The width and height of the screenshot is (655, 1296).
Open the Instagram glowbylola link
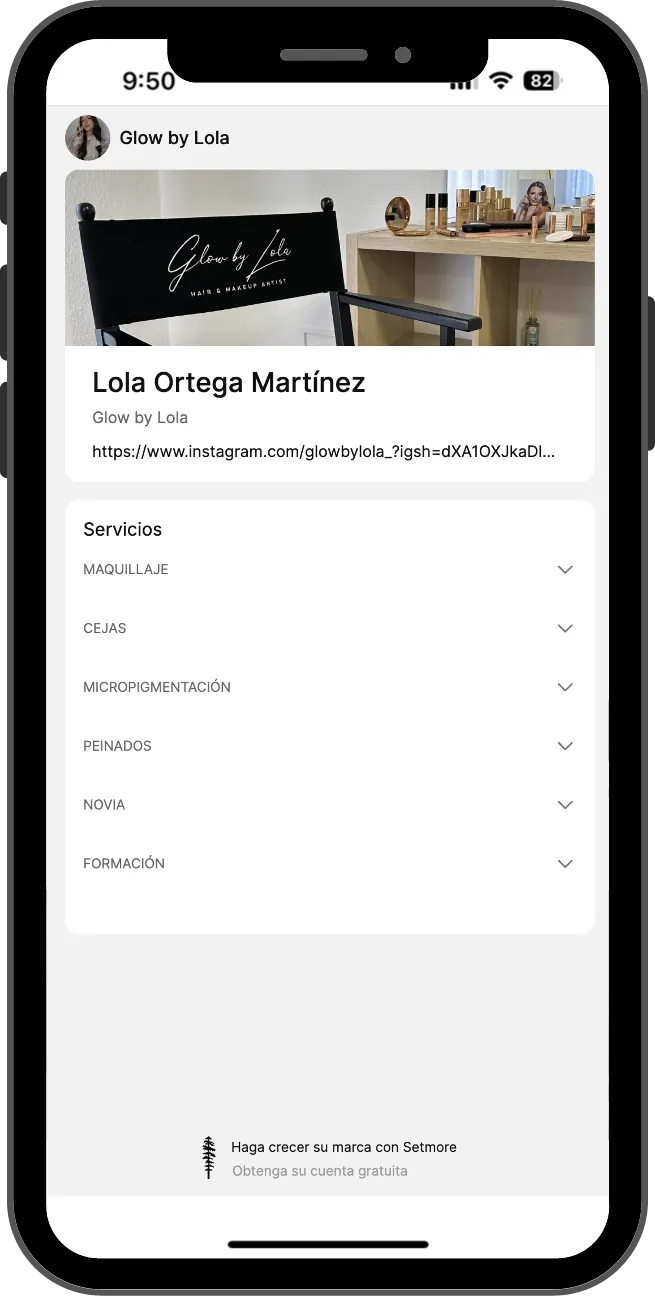tap(323, 451)
